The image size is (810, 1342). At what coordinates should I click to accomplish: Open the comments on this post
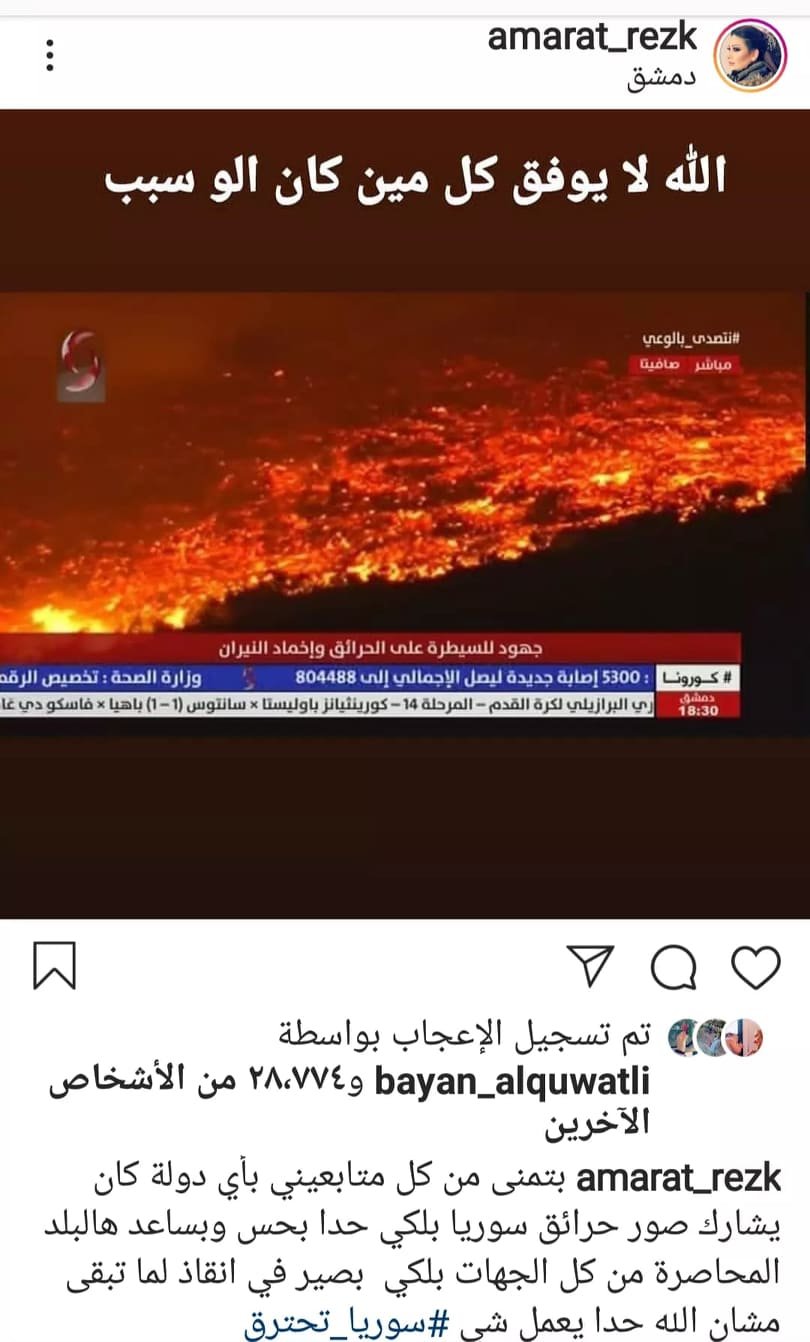click(673, 968)
